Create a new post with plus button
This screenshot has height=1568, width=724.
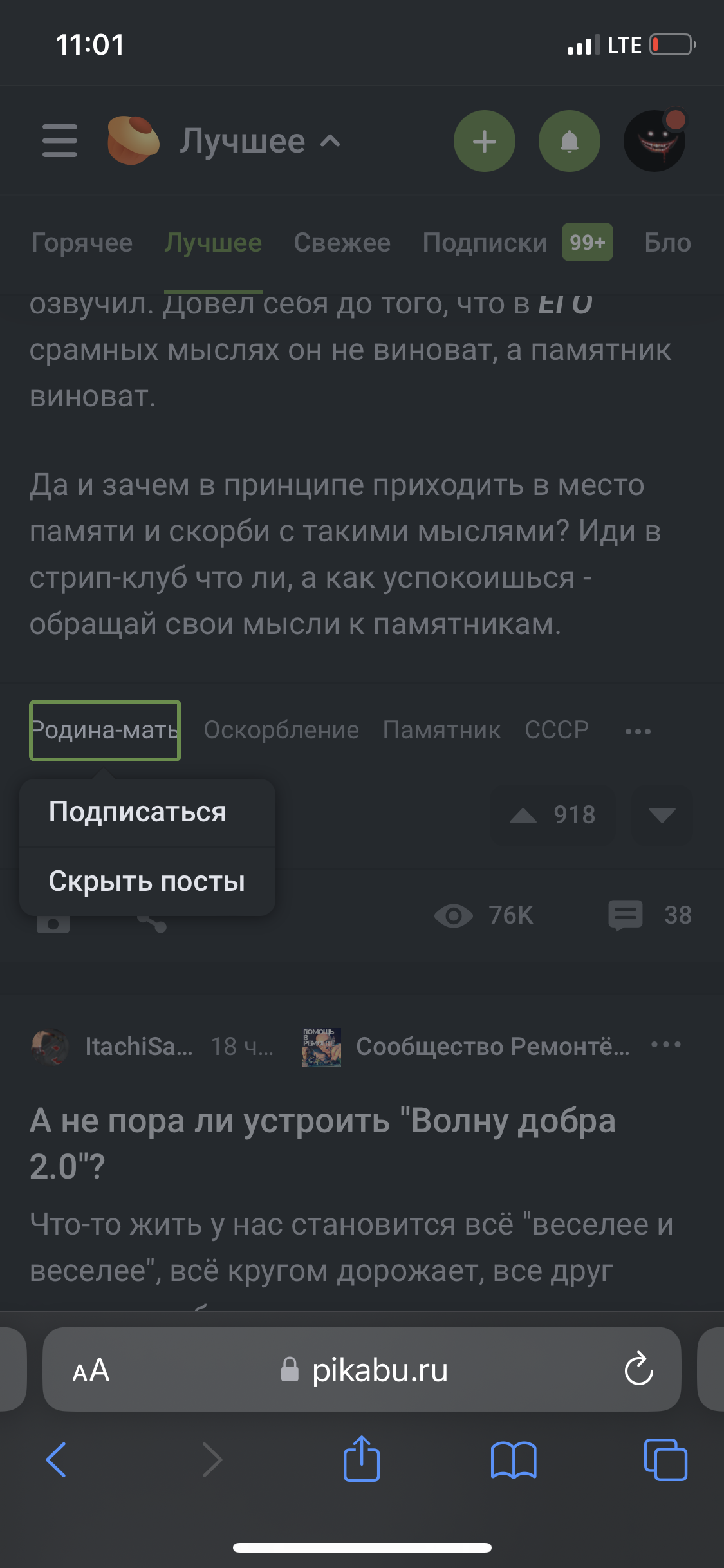(x=484, y=141)
